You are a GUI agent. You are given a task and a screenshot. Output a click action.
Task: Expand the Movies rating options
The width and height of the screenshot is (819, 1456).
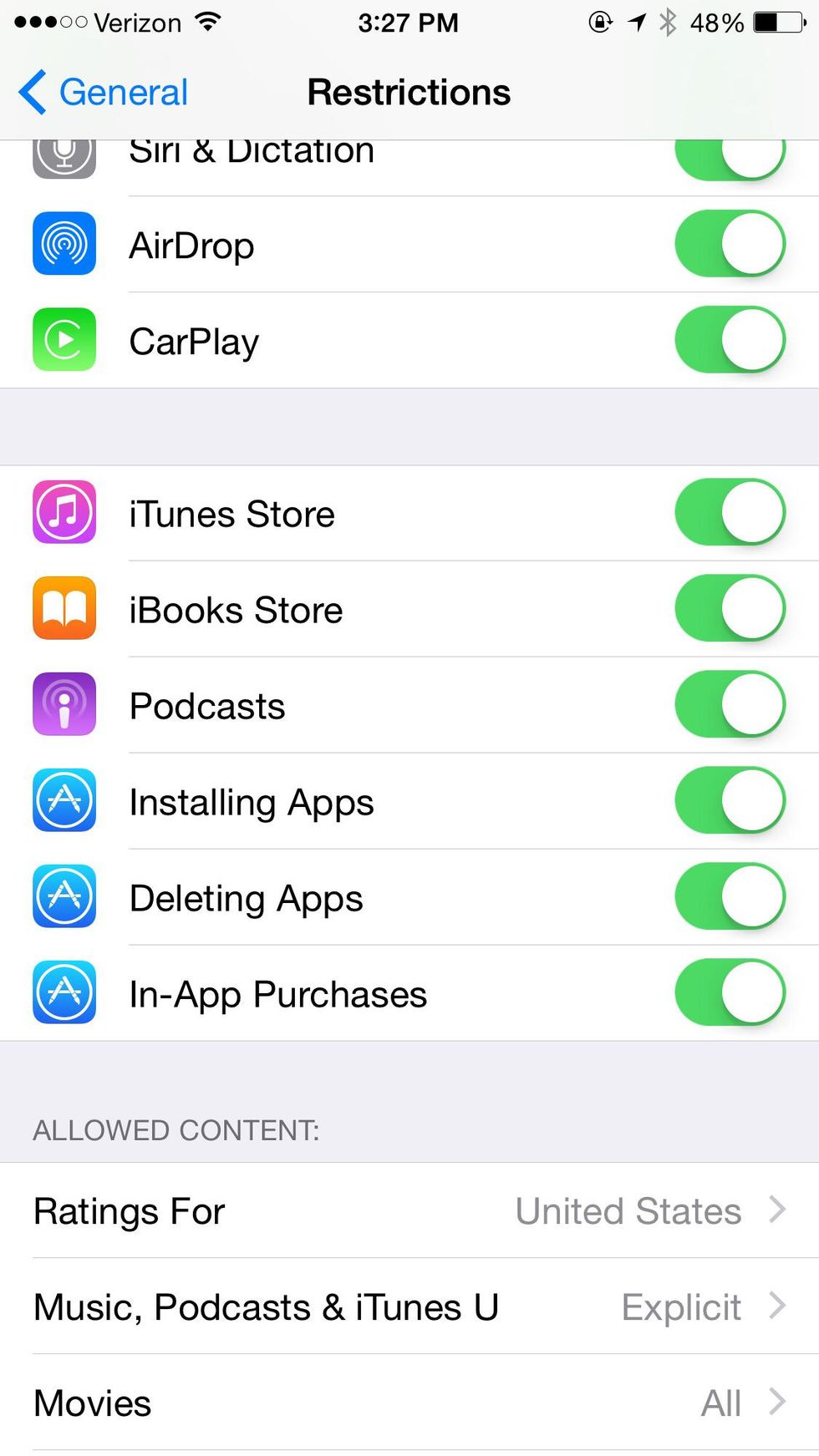click(409, 1403)
